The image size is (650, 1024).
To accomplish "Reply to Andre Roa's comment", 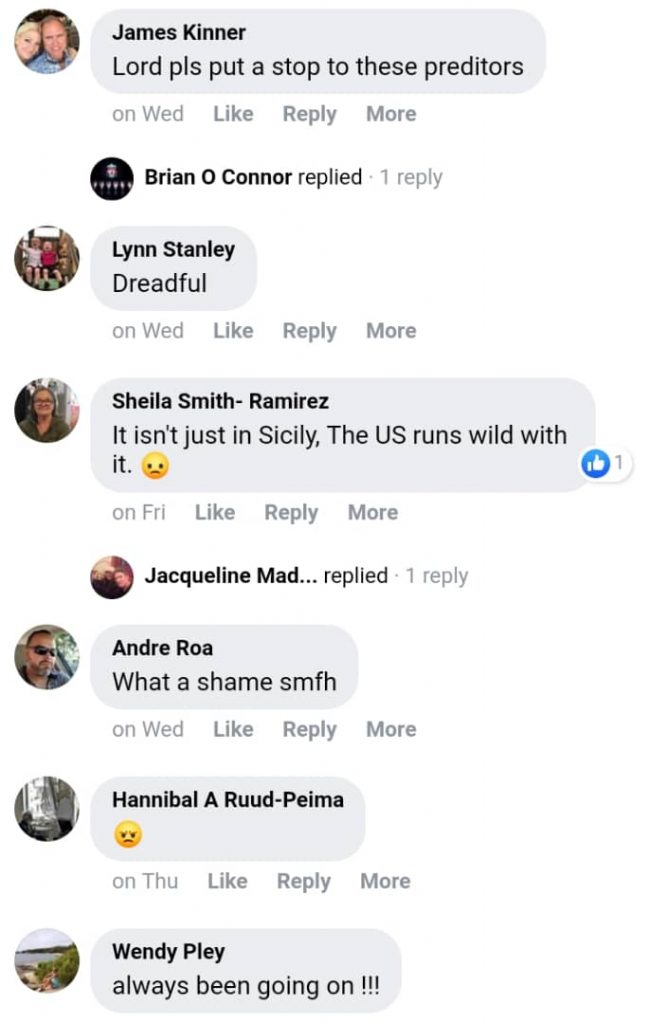I will [309, 730].
